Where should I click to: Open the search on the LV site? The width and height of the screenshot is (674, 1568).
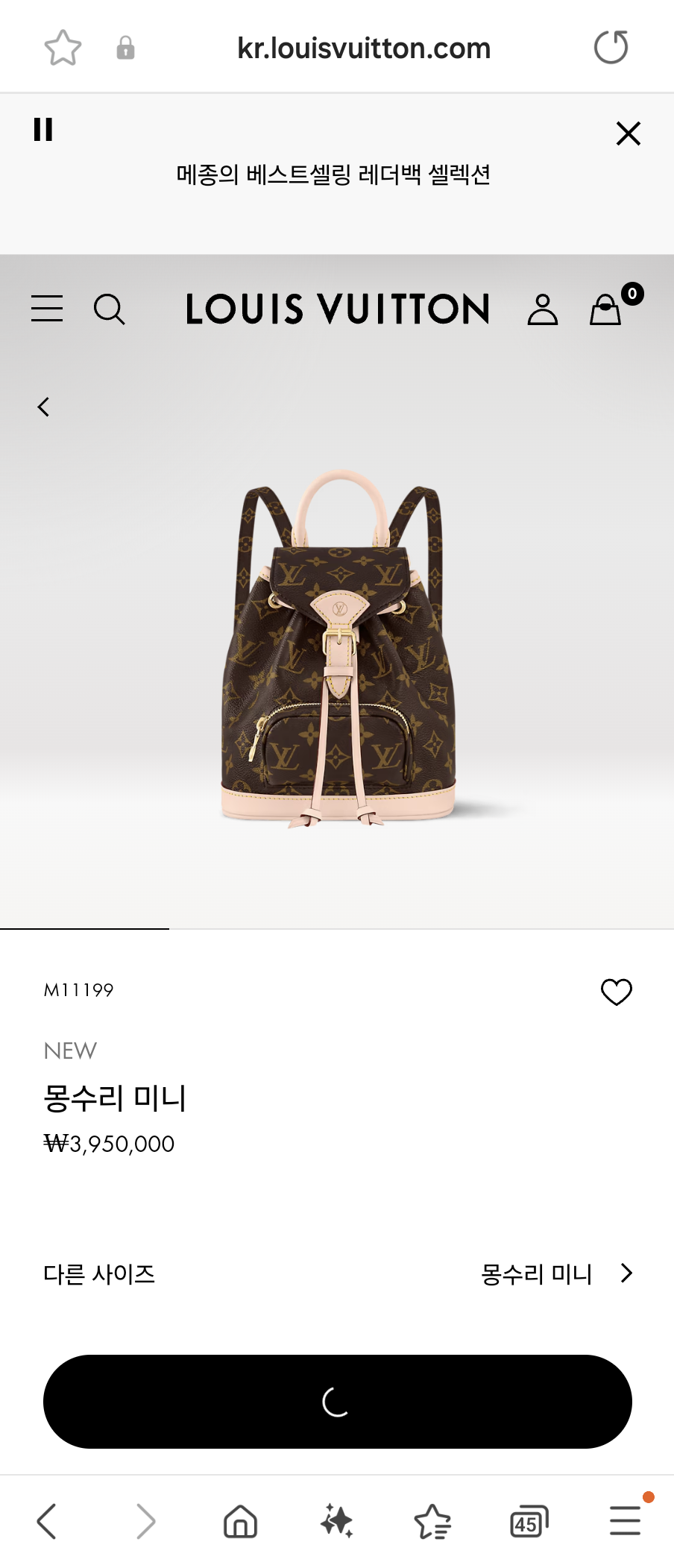tap(110, 309)
